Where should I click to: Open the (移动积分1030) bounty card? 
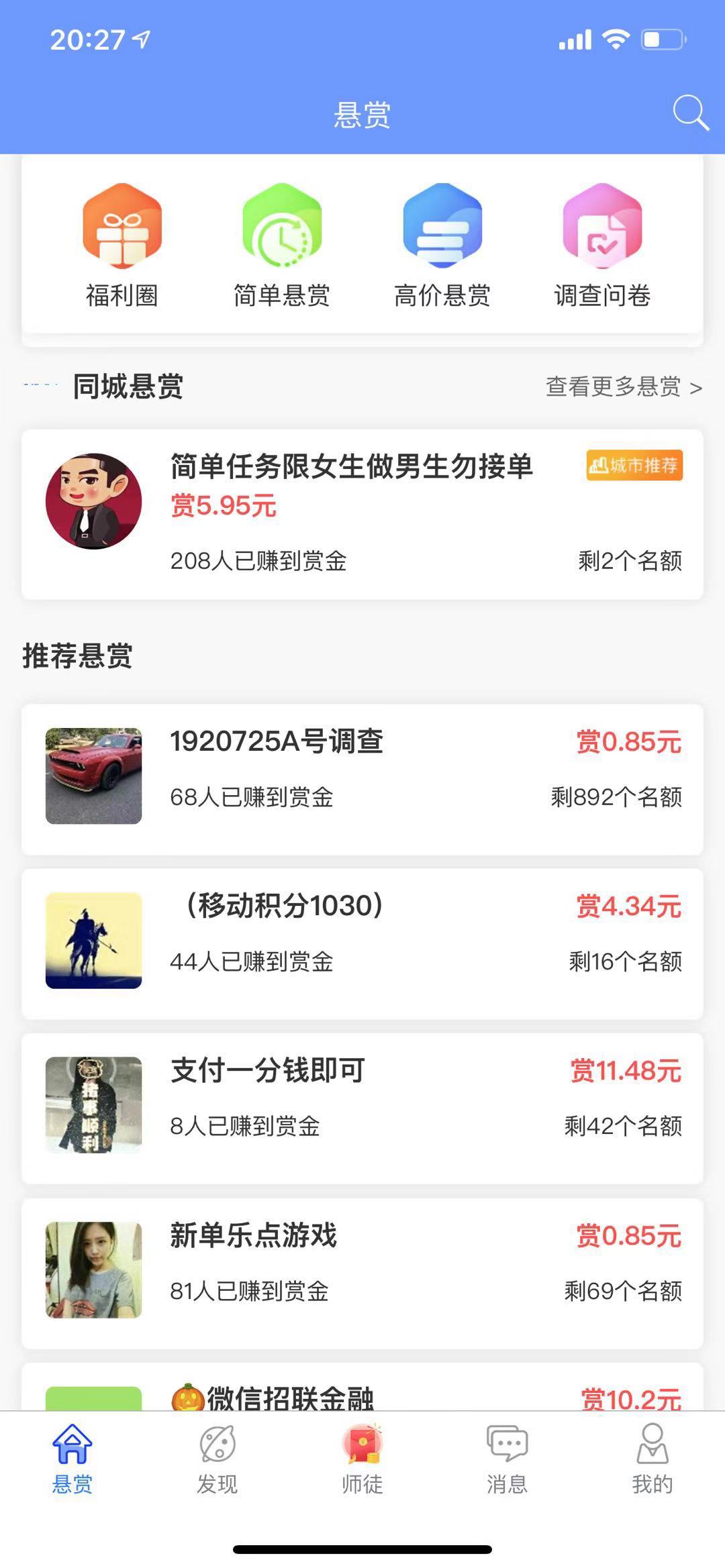(362, 943)
